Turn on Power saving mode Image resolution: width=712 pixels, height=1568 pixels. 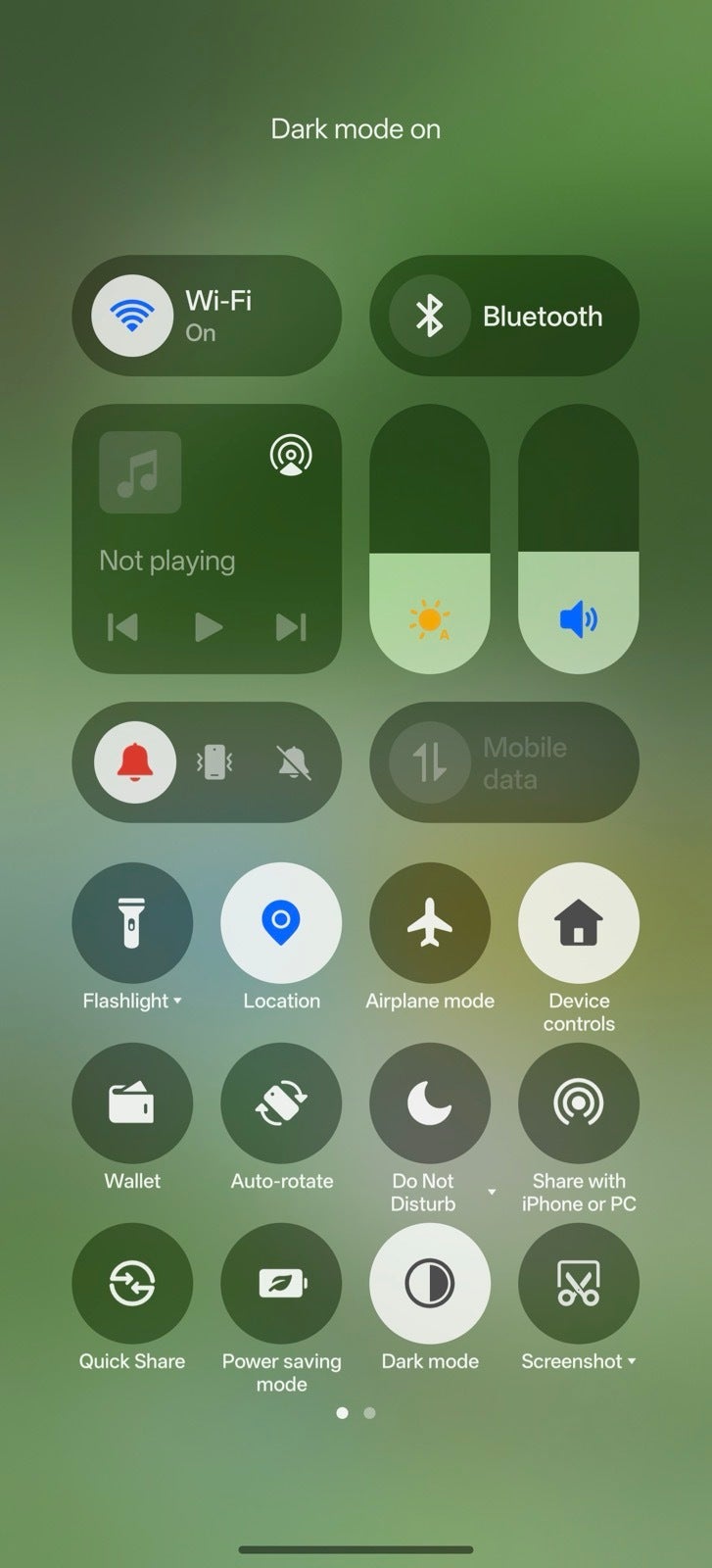281,1283
